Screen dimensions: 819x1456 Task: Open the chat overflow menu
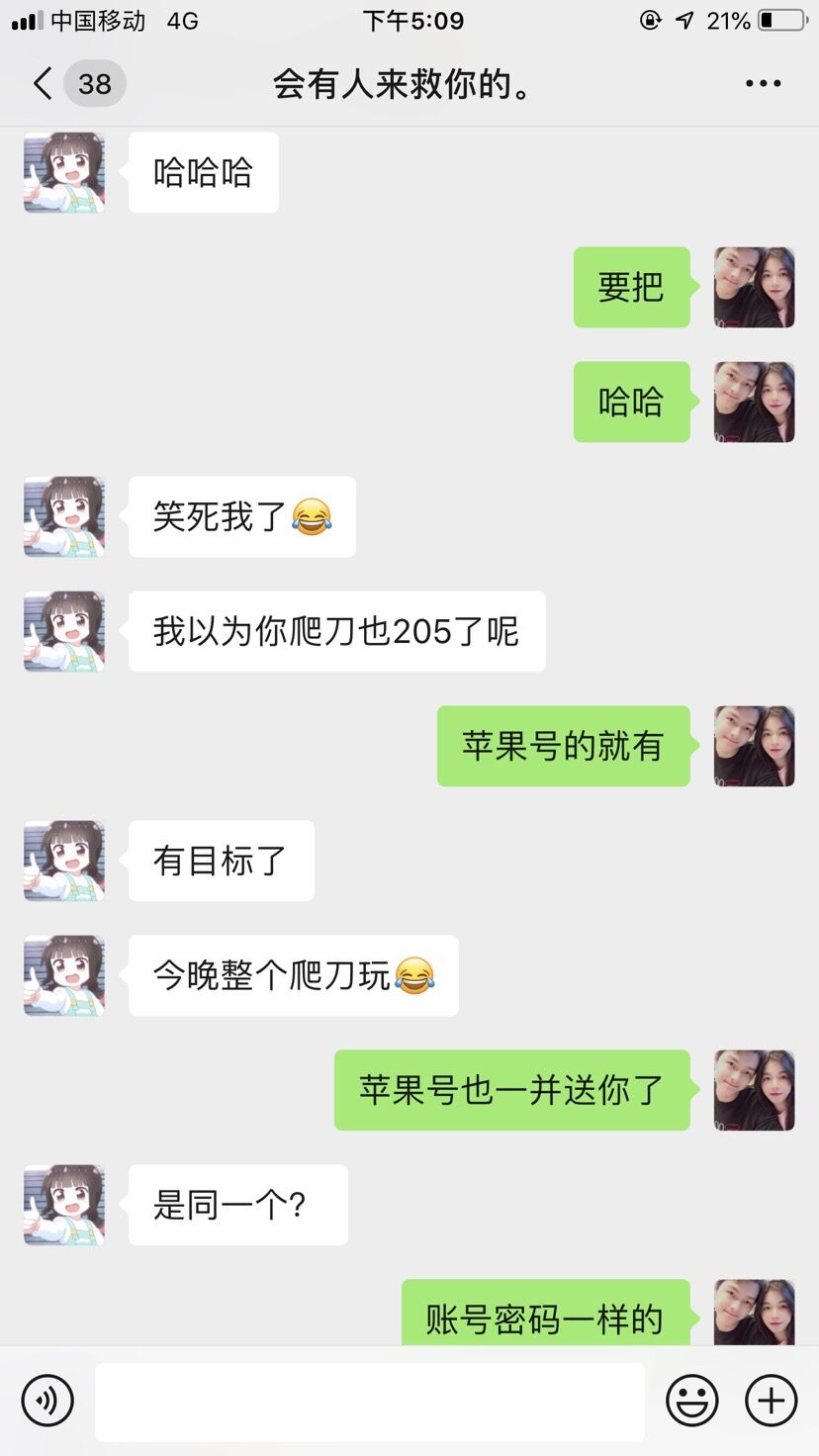763,84
